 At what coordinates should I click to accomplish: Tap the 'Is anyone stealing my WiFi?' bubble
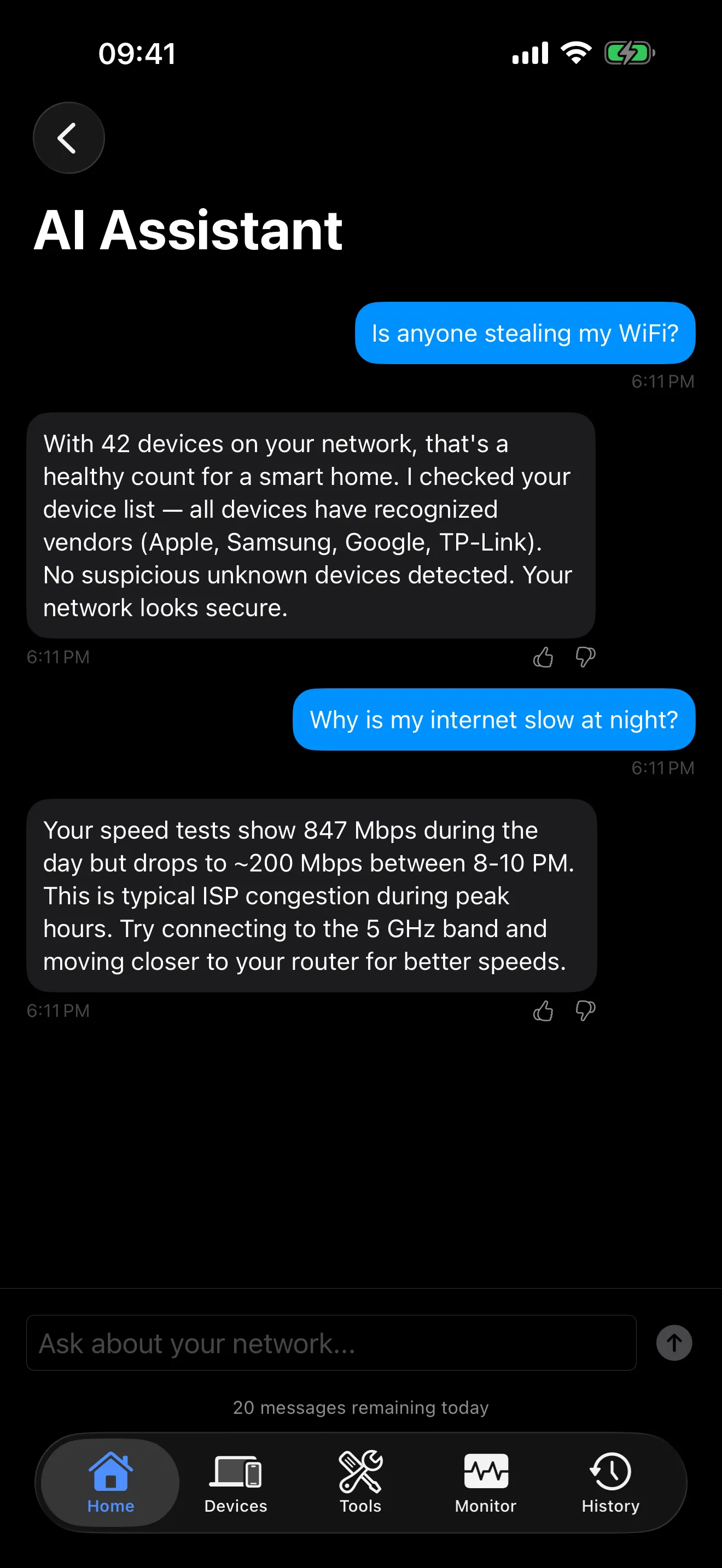tap(524, 333)
